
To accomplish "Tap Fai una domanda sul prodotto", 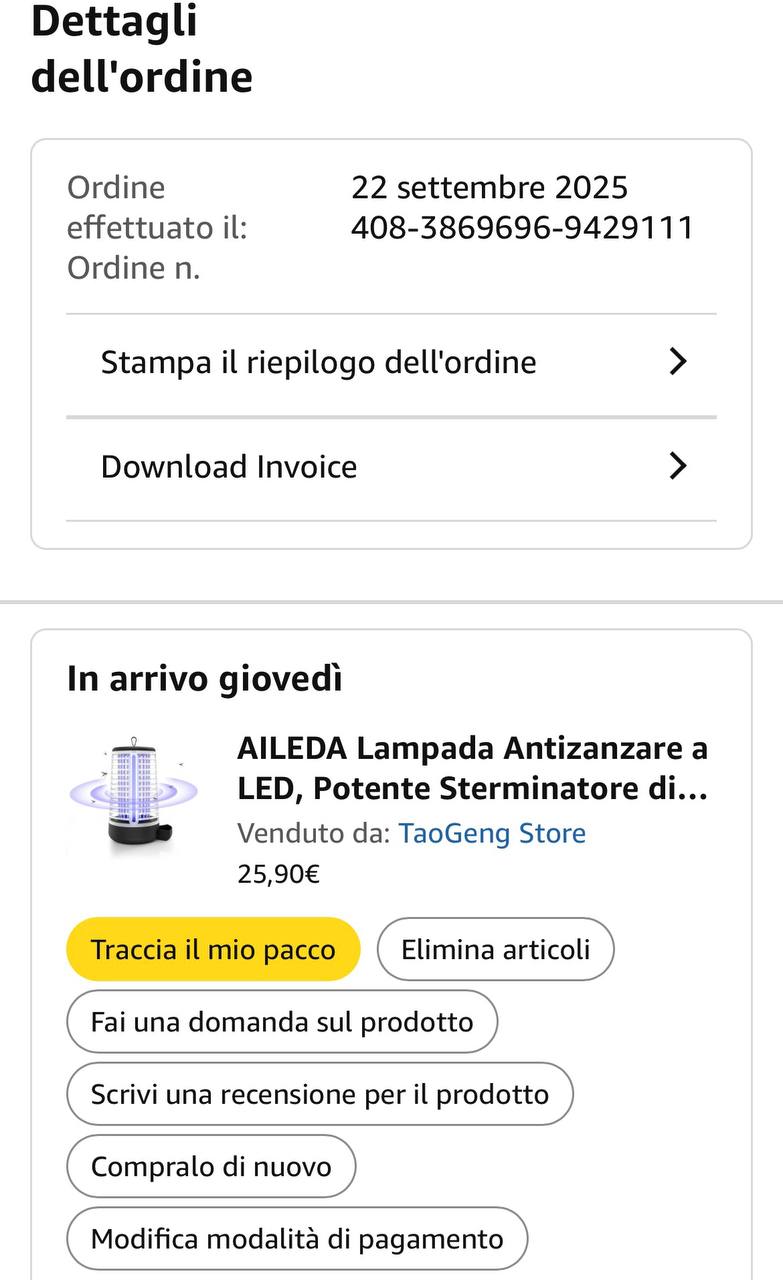I will (x=282, y=1022).
